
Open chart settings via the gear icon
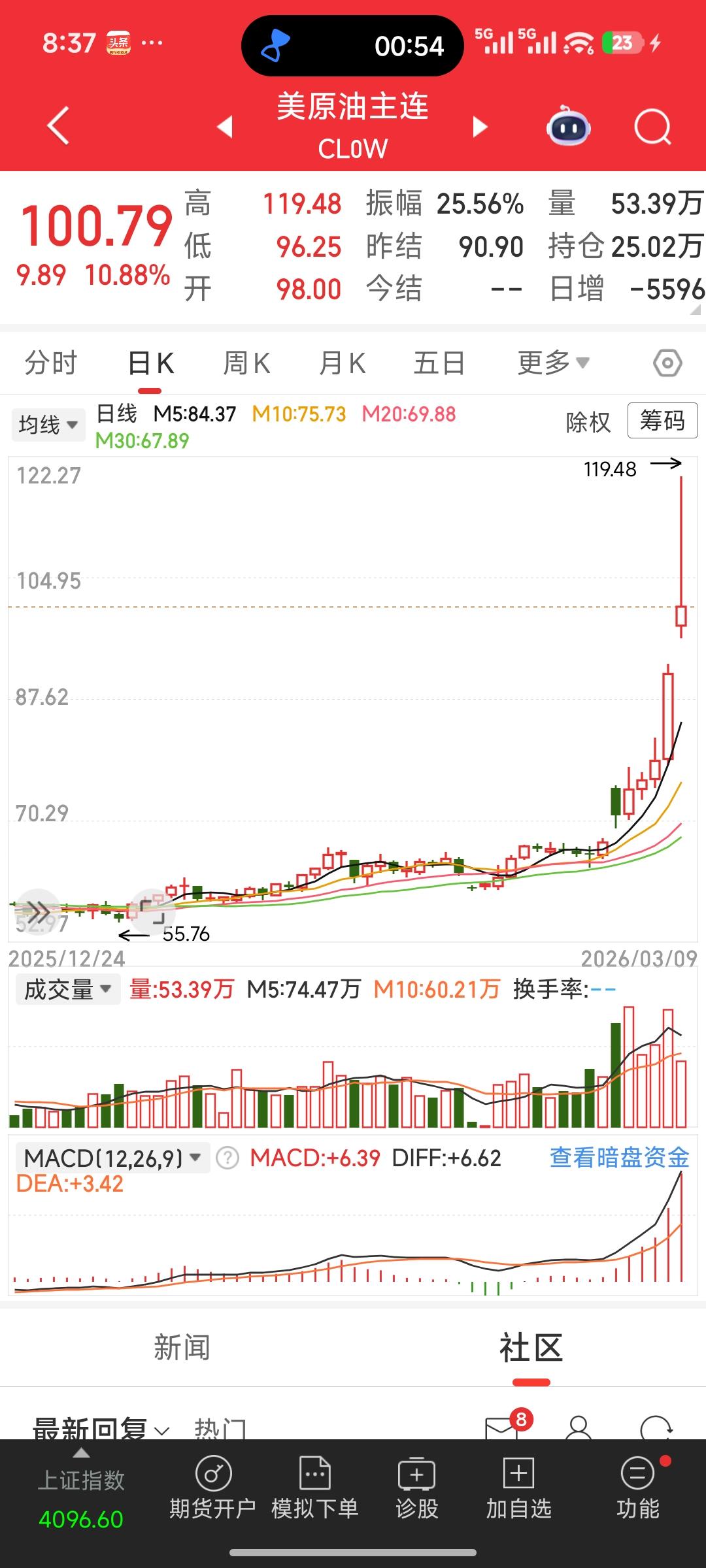pyautogui.click(x=668, y=363)
